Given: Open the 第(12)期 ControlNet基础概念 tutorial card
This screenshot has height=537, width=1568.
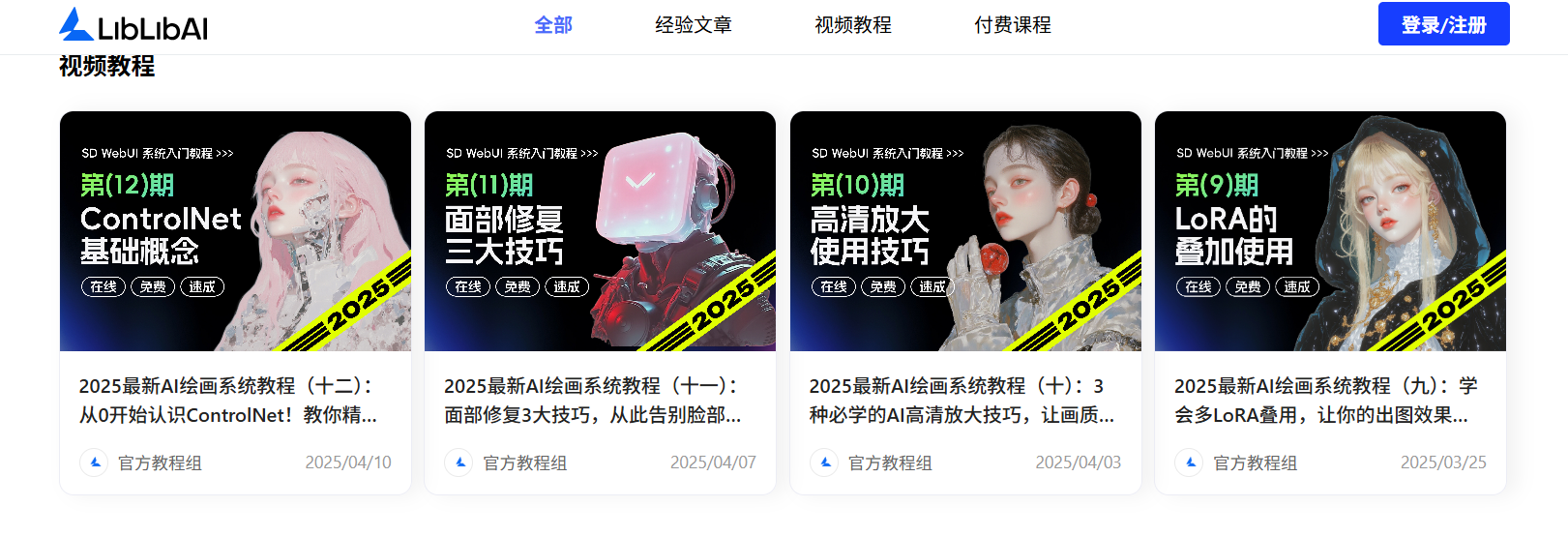Looking at the screenshot, I should tap(235, 232).
